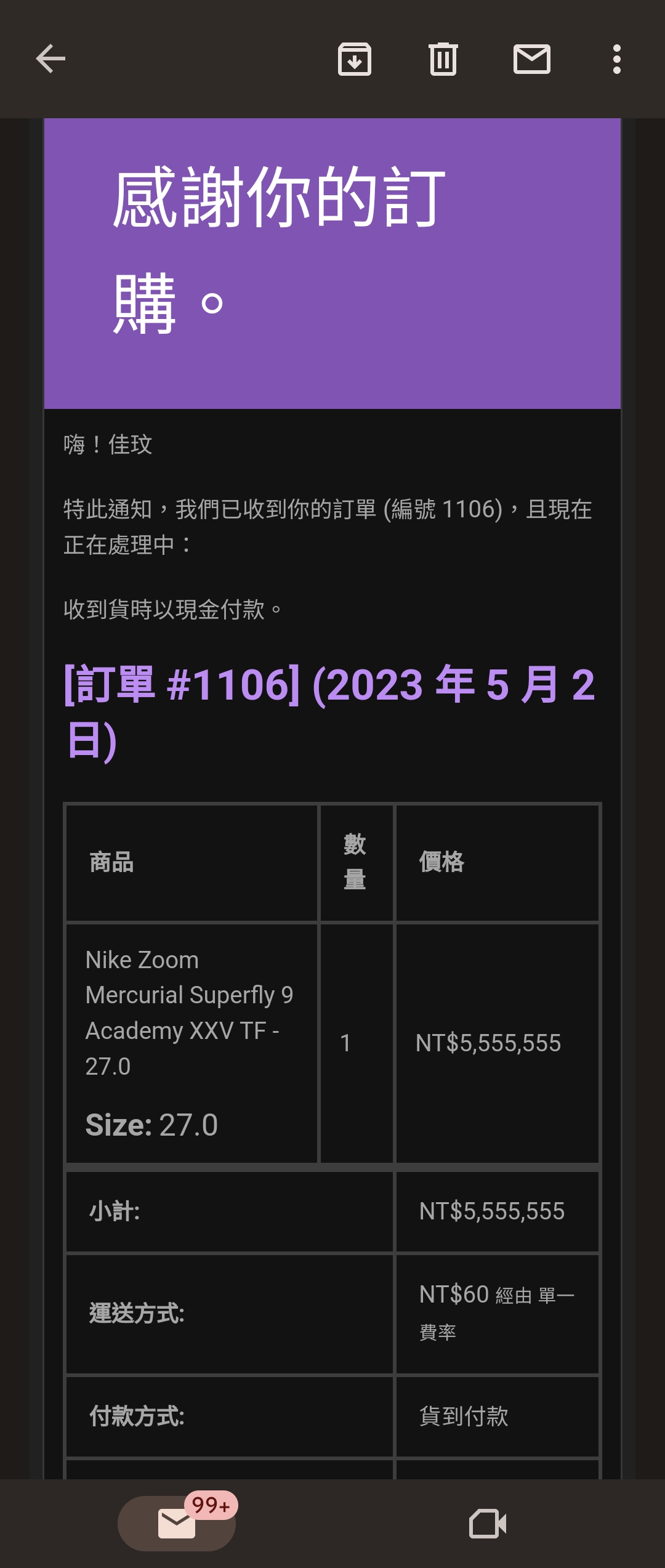Open the overflow menu
The width and height of the screenshot is (665, 1568).
point(616,59)
